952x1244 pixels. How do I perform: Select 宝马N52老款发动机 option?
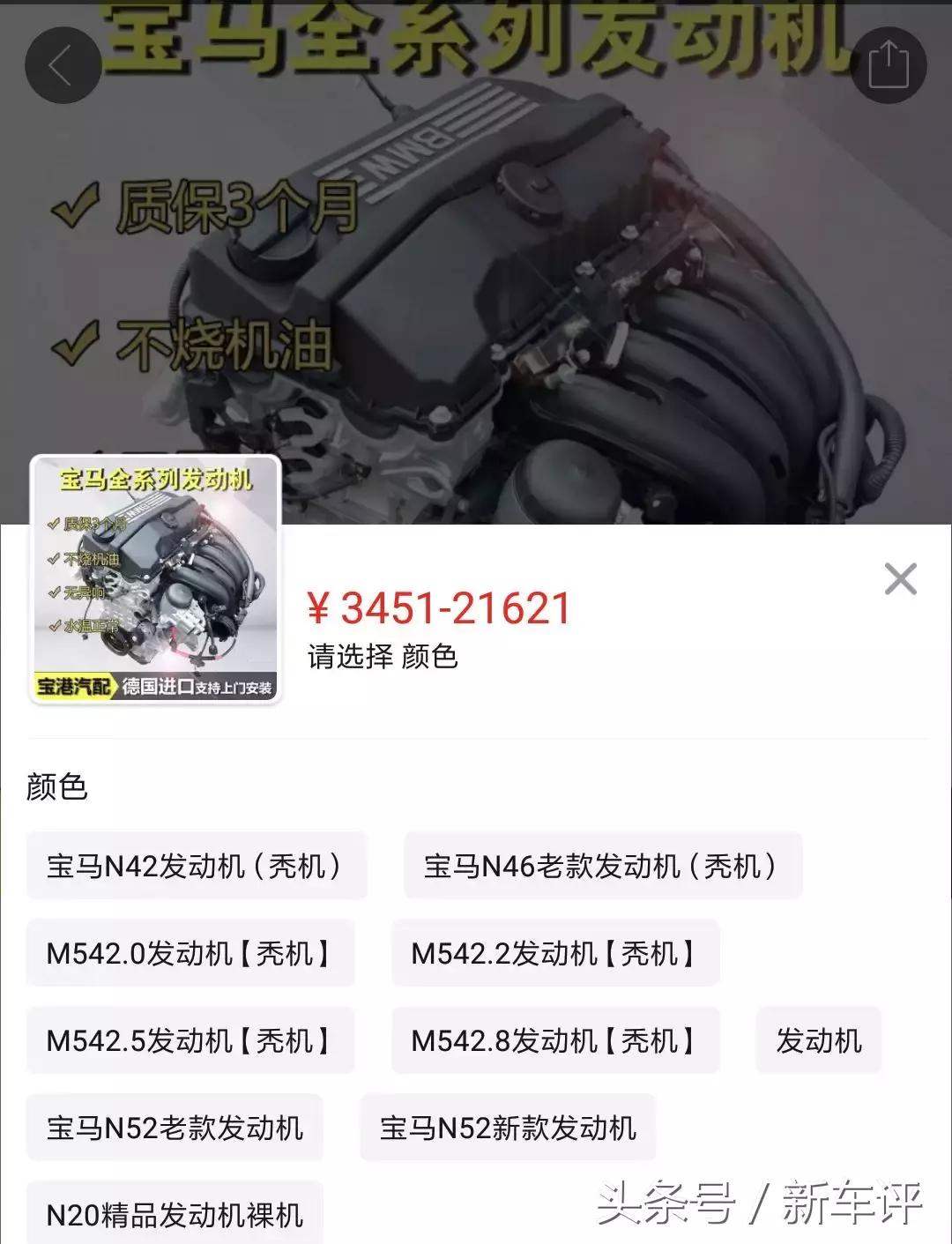point(174,1128)
